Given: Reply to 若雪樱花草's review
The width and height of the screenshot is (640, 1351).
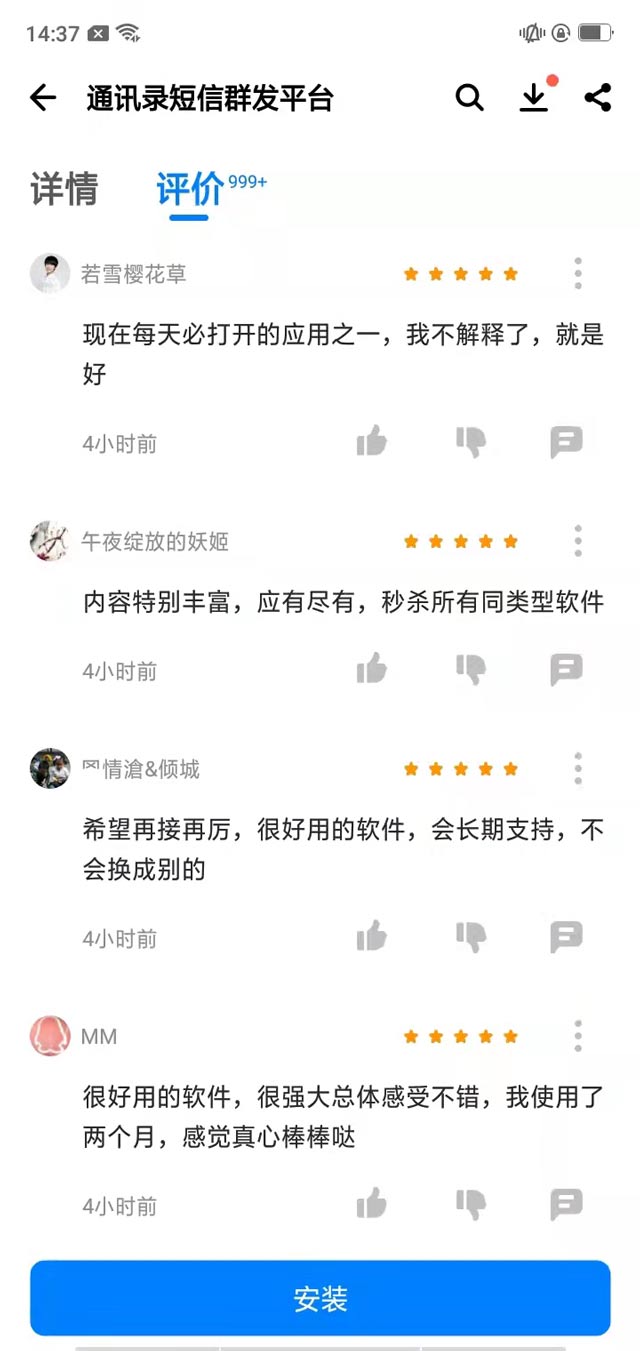Looking at the screenshot, I should [566, 441].
